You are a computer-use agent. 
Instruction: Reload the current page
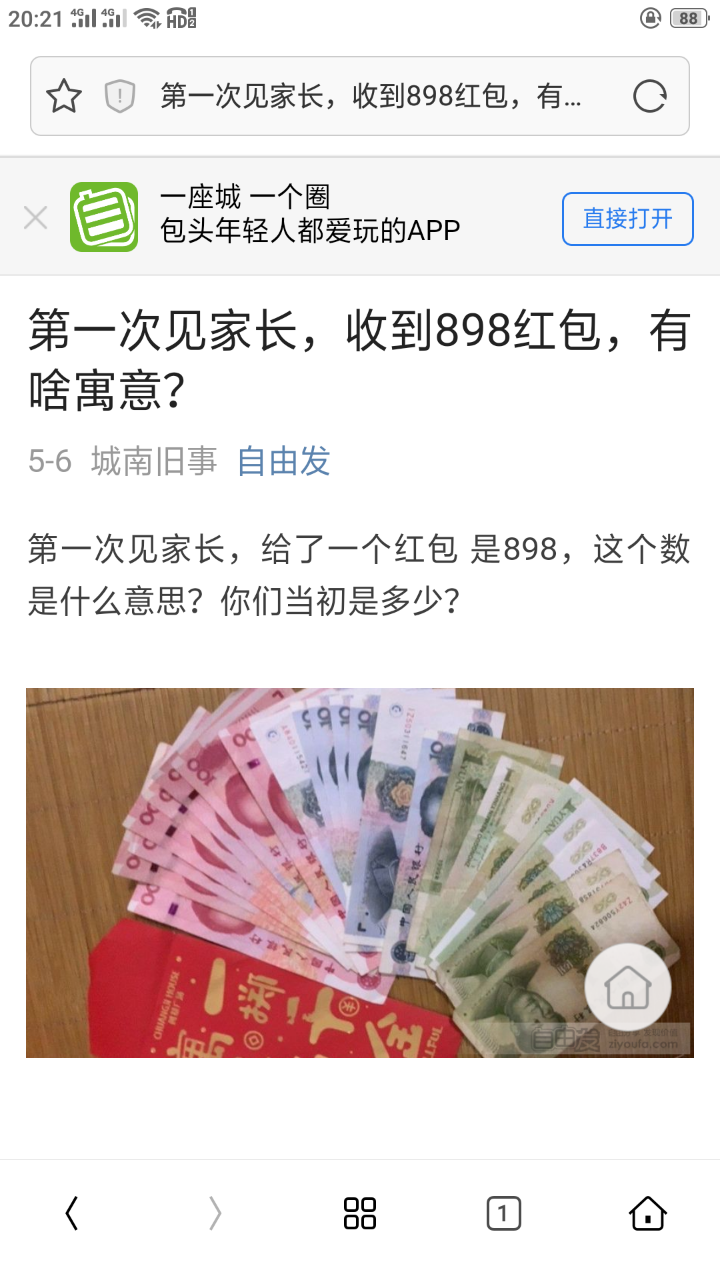(x=650, y=96)
